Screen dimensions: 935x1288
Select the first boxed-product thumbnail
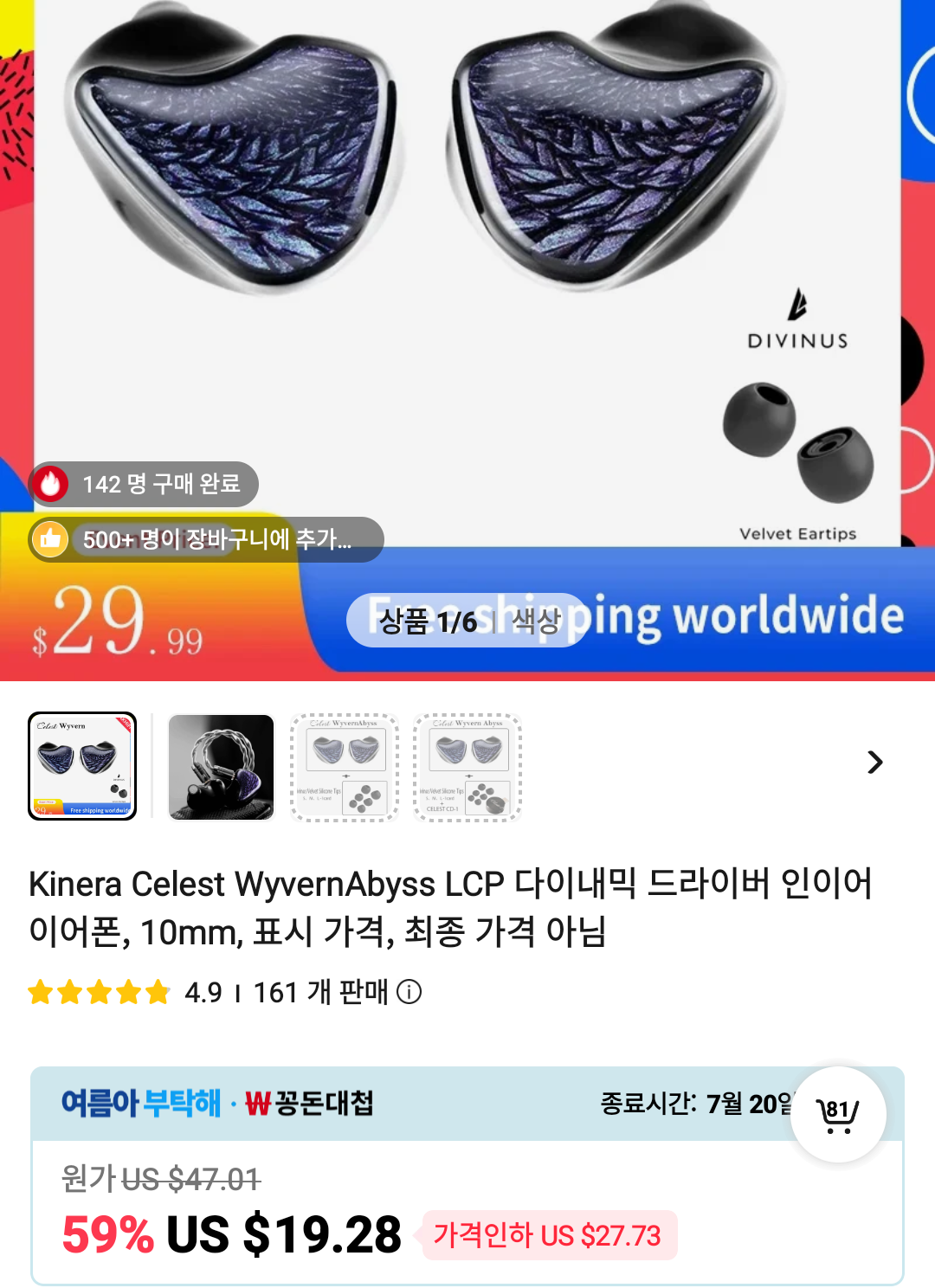83,765
